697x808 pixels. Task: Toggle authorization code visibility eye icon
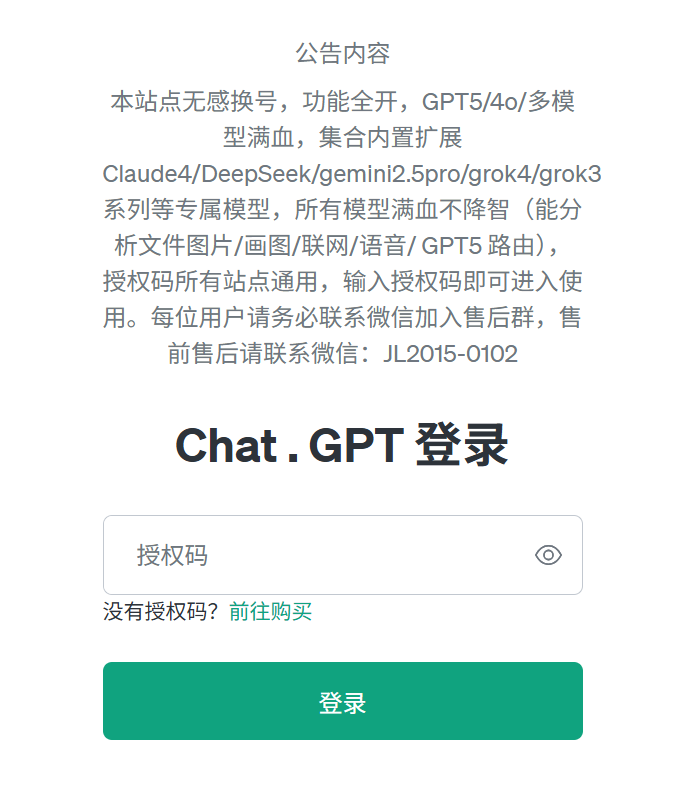click(548, 555)
